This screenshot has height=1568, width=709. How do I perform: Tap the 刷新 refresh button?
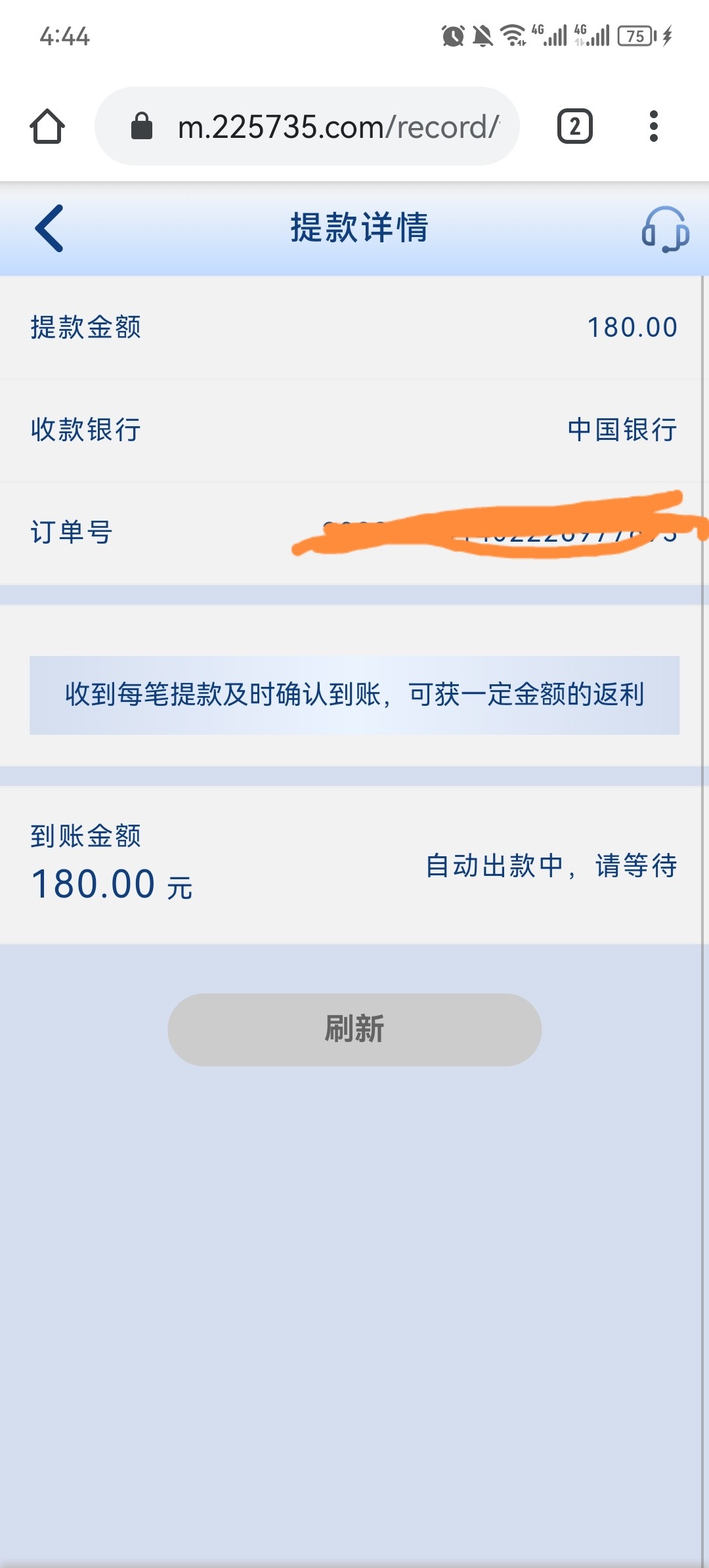pos(354,1029)
